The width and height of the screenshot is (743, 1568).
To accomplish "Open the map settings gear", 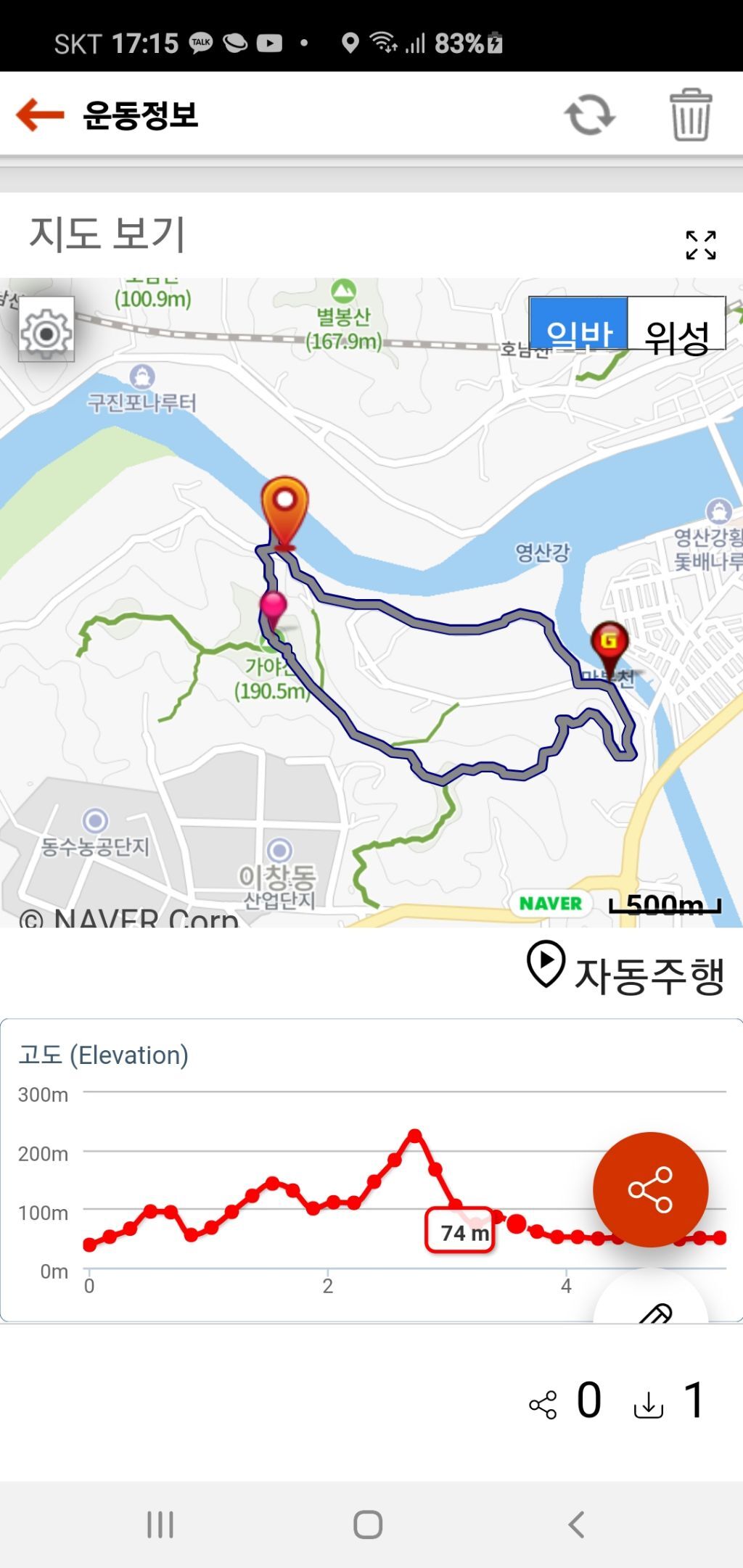I will tap(46, 332).
